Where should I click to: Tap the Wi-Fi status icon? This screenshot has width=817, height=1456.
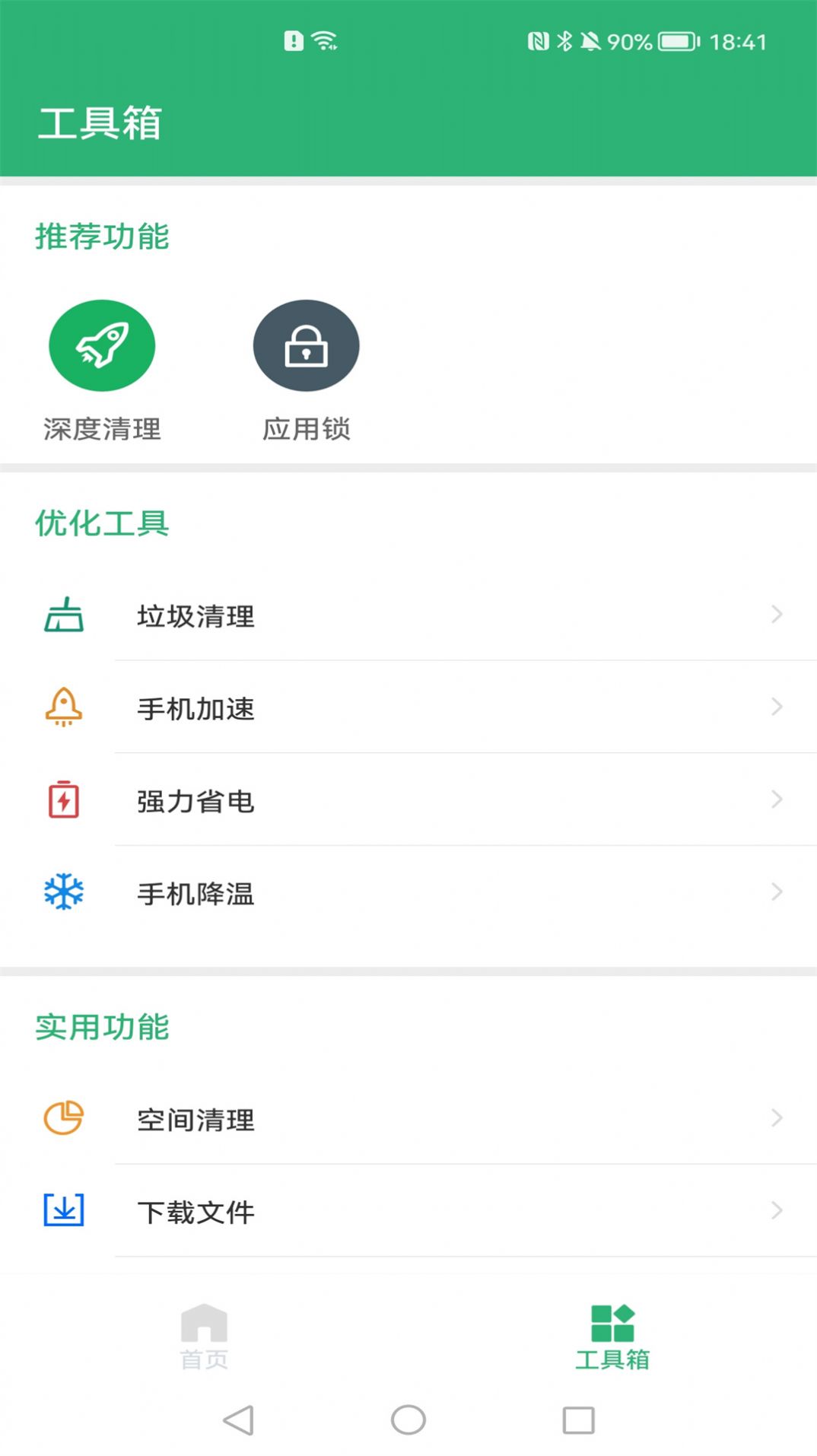click(326, 41)
